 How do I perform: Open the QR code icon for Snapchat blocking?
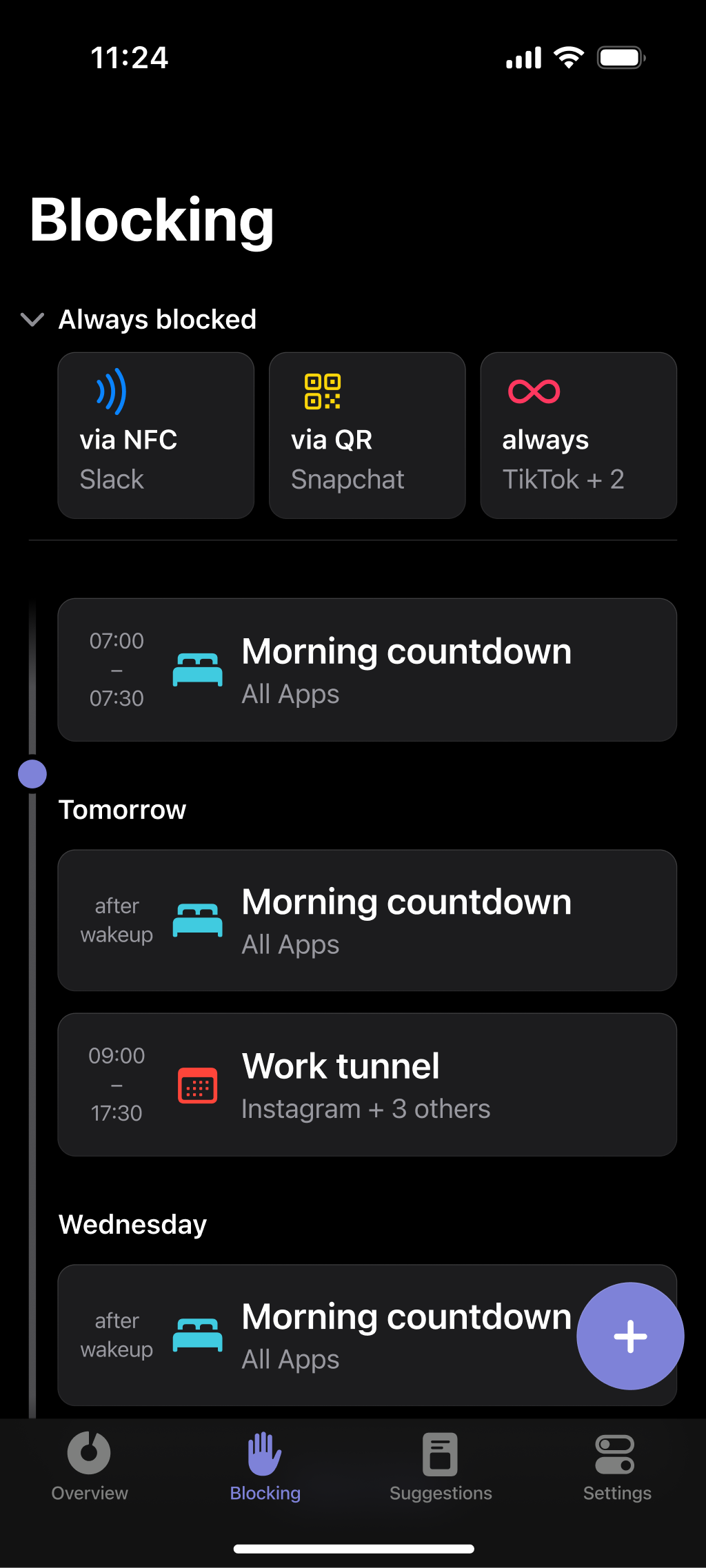pyautogui.click(x=323, y=391)
